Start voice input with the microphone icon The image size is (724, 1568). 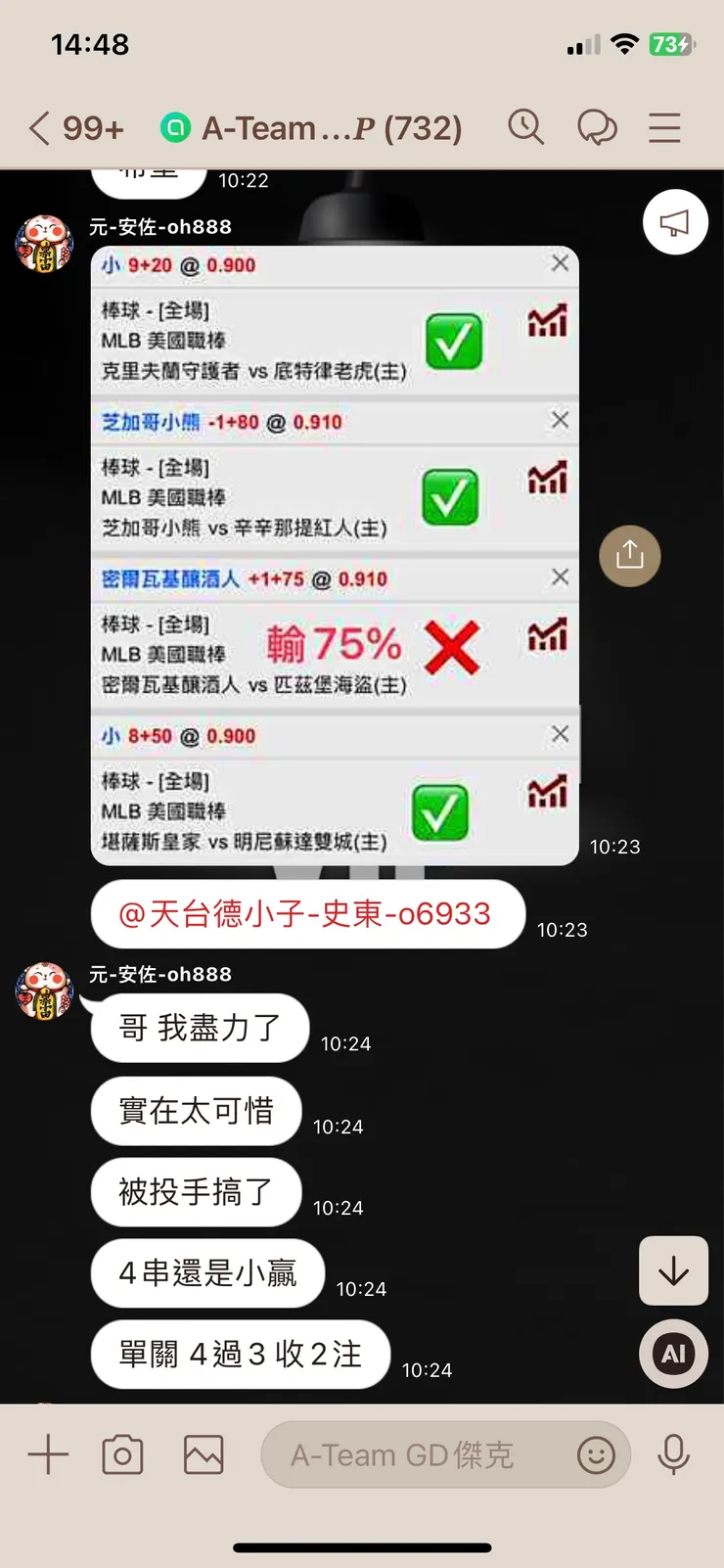pyautogui.click(x=675, y=1454)
